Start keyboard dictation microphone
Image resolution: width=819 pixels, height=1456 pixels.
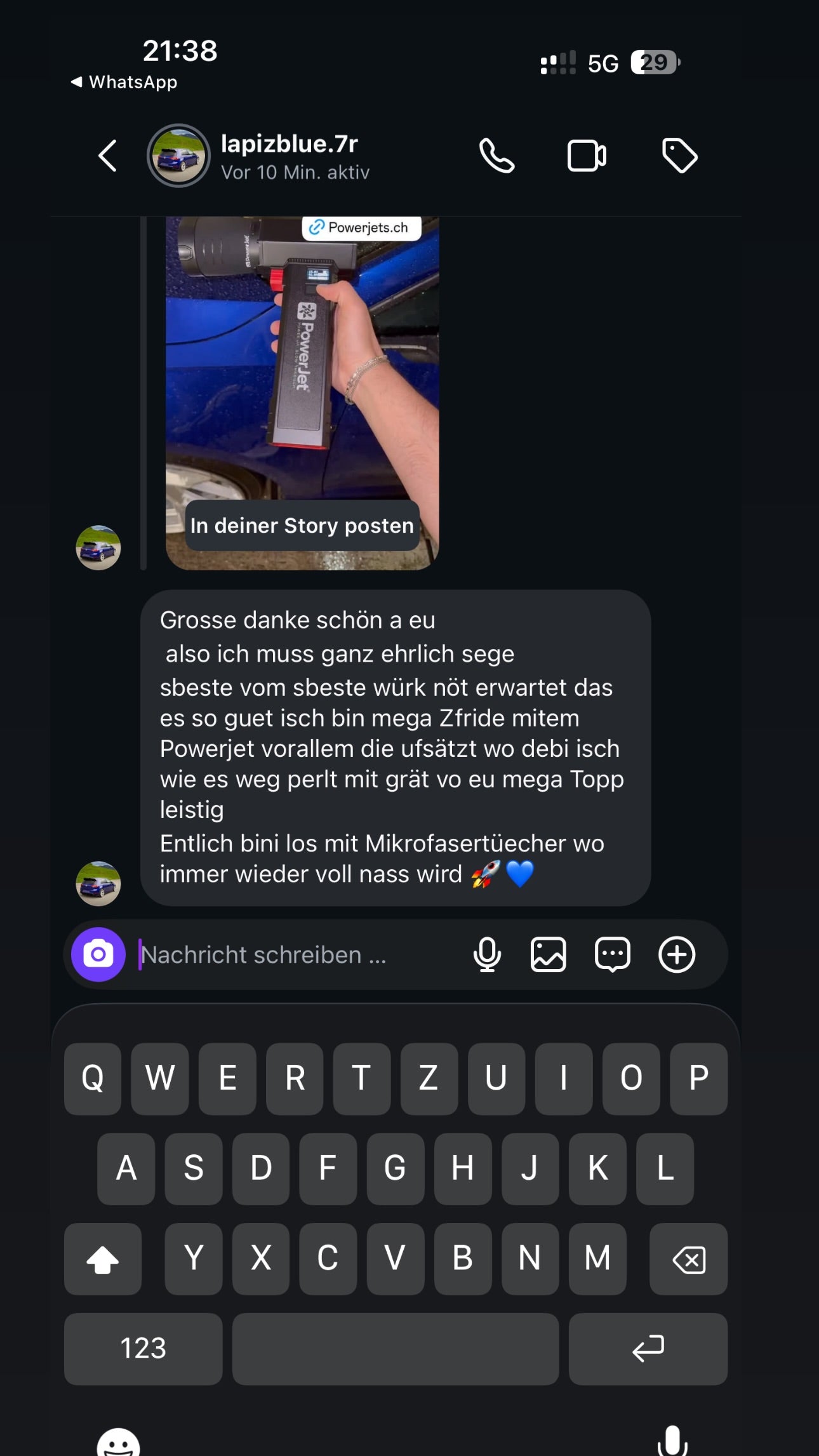672,1441
